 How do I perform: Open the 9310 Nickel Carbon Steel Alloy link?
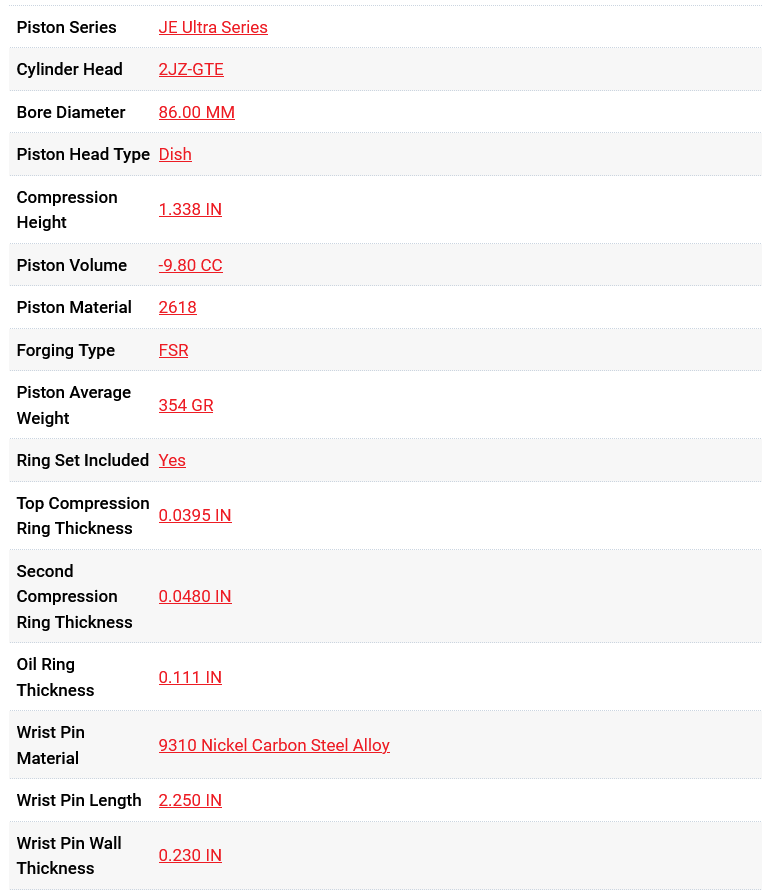pyautogui.click(x=274, y=745)
